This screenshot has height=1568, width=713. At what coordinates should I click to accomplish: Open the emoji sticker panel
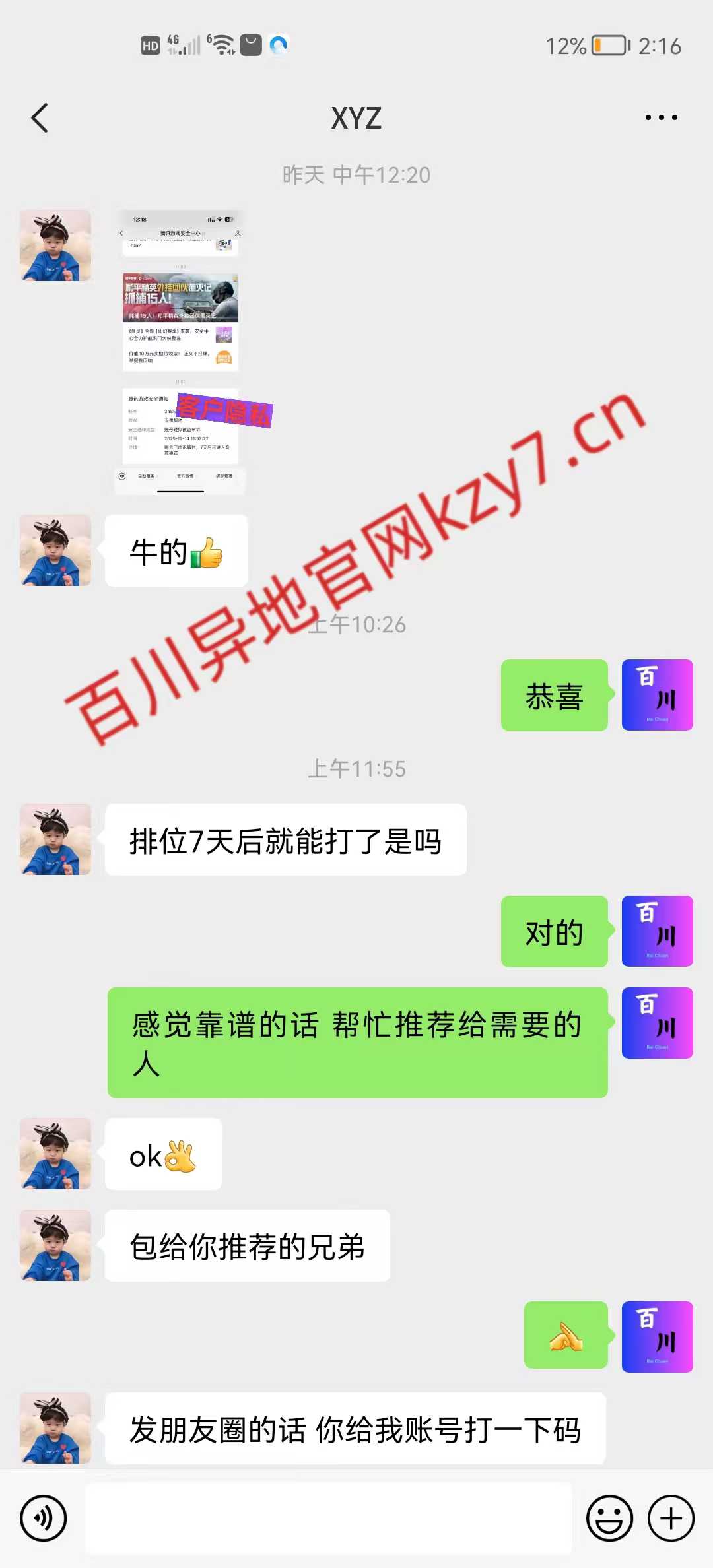[x=609, y=1518]
